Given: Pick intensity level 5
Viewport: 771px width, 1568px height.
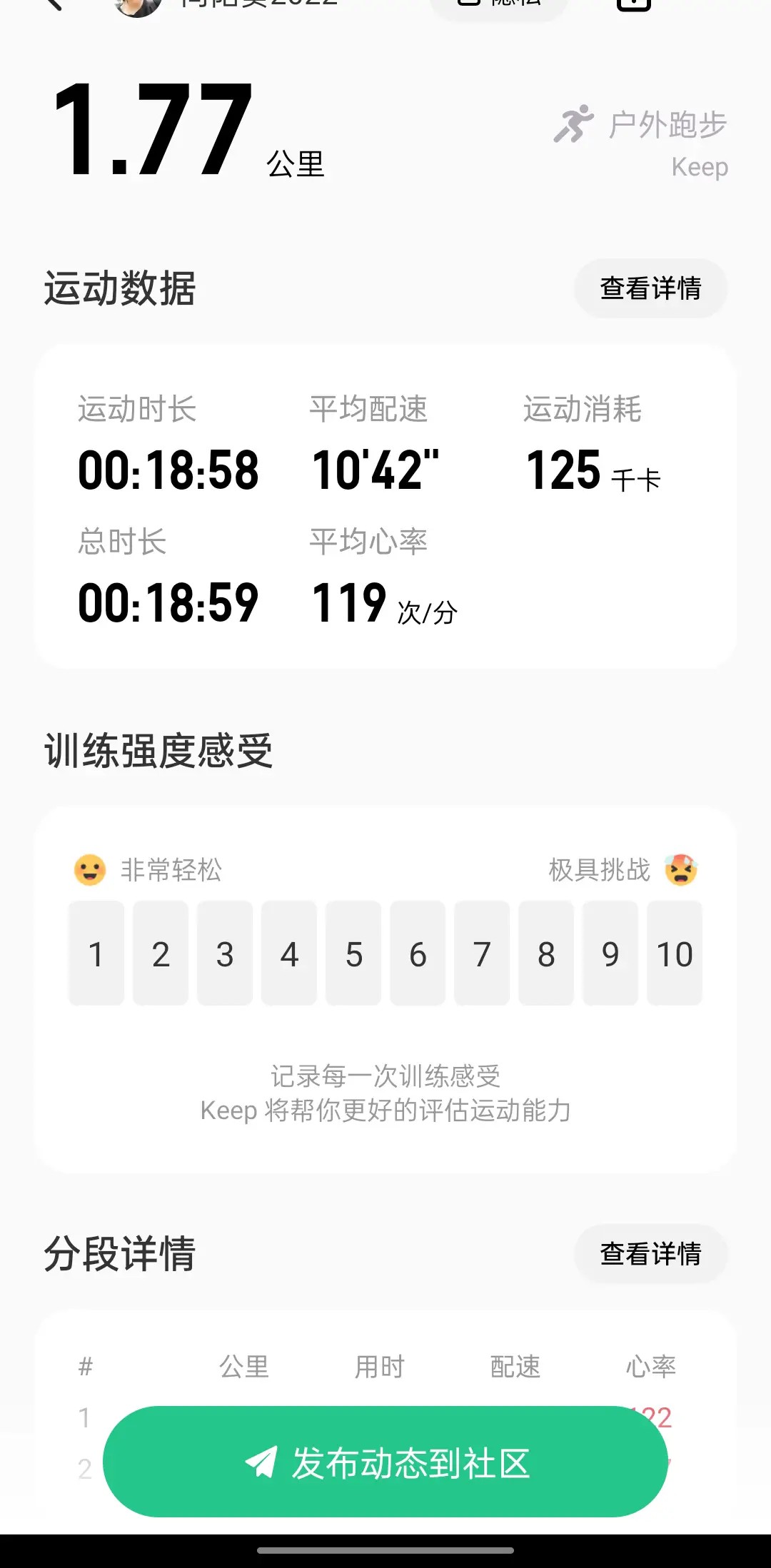Looking at the screenshot, I should tap(353, 954).
